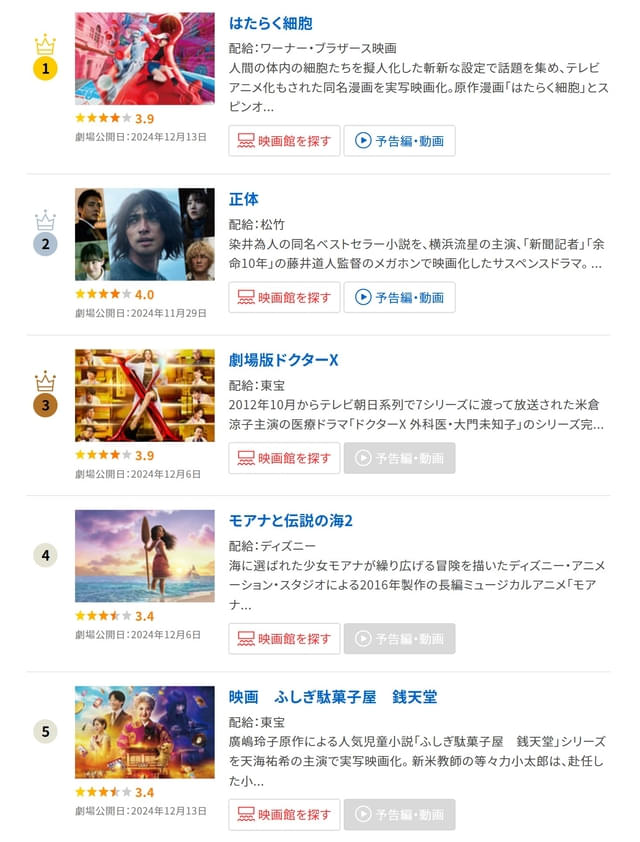This screenshot has width=640, height=842.
Task: Tap the モアナと伝説の海2 poster thumbnail
Action: click(144, 556)
